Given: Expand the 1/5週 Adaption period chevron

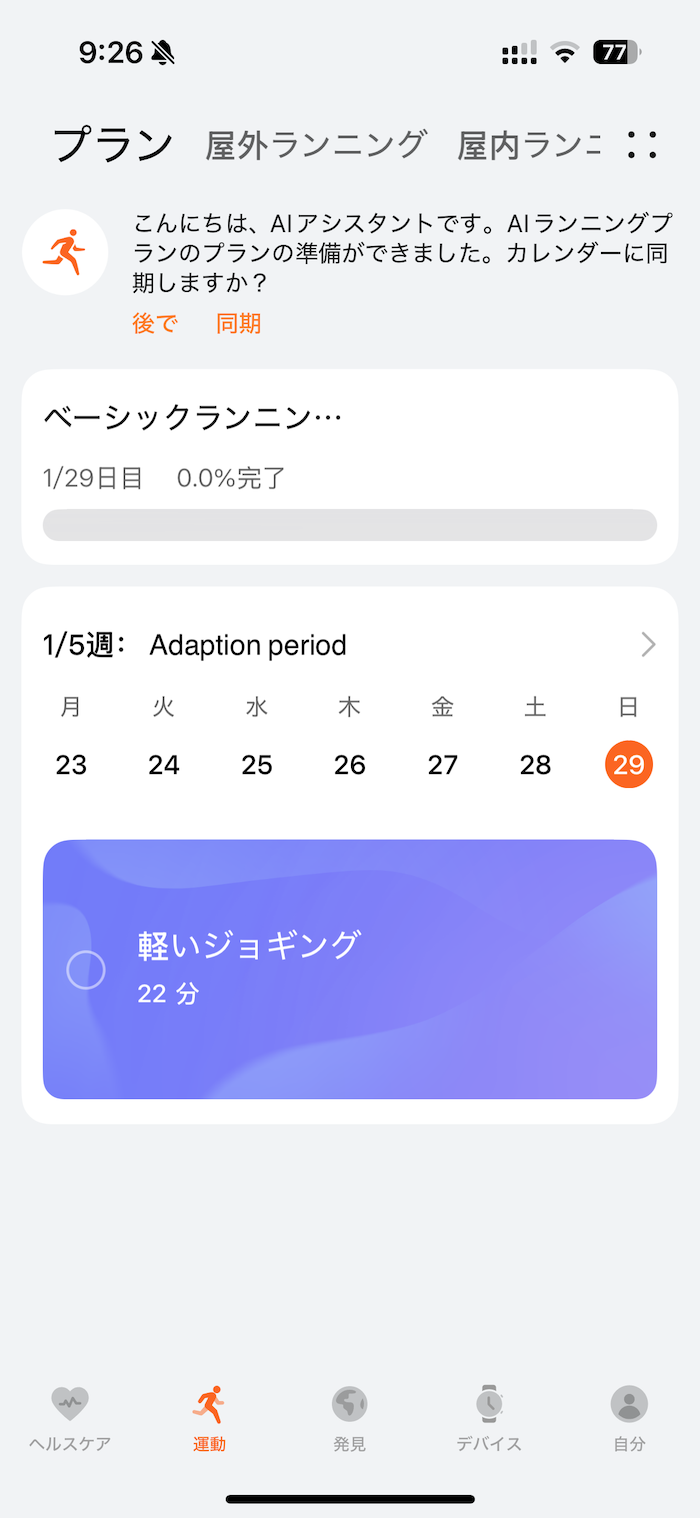Looking at the screenshot, I should (648, 645).
